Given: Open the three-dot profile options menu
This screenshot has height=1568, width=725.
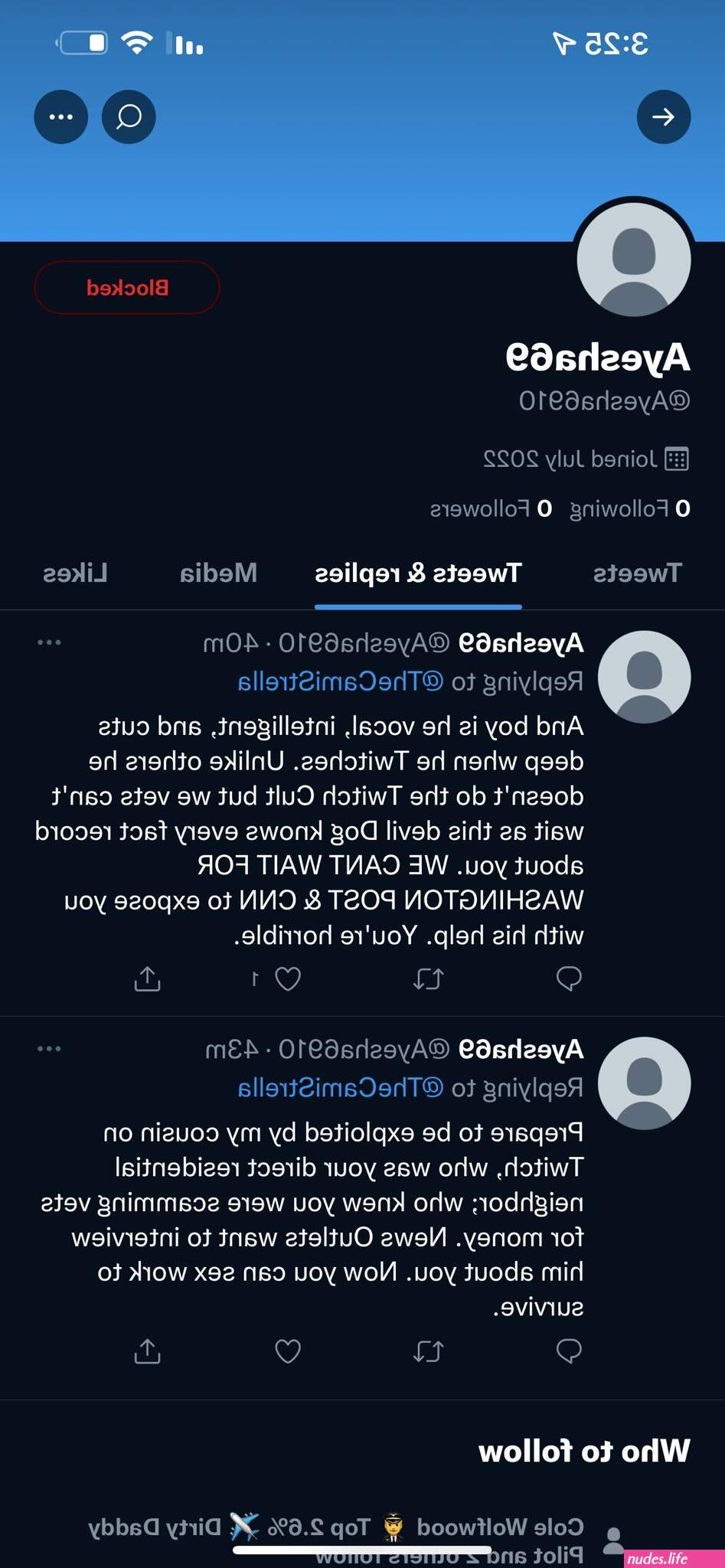Looking at the screenshot, I should coord(60,117).
